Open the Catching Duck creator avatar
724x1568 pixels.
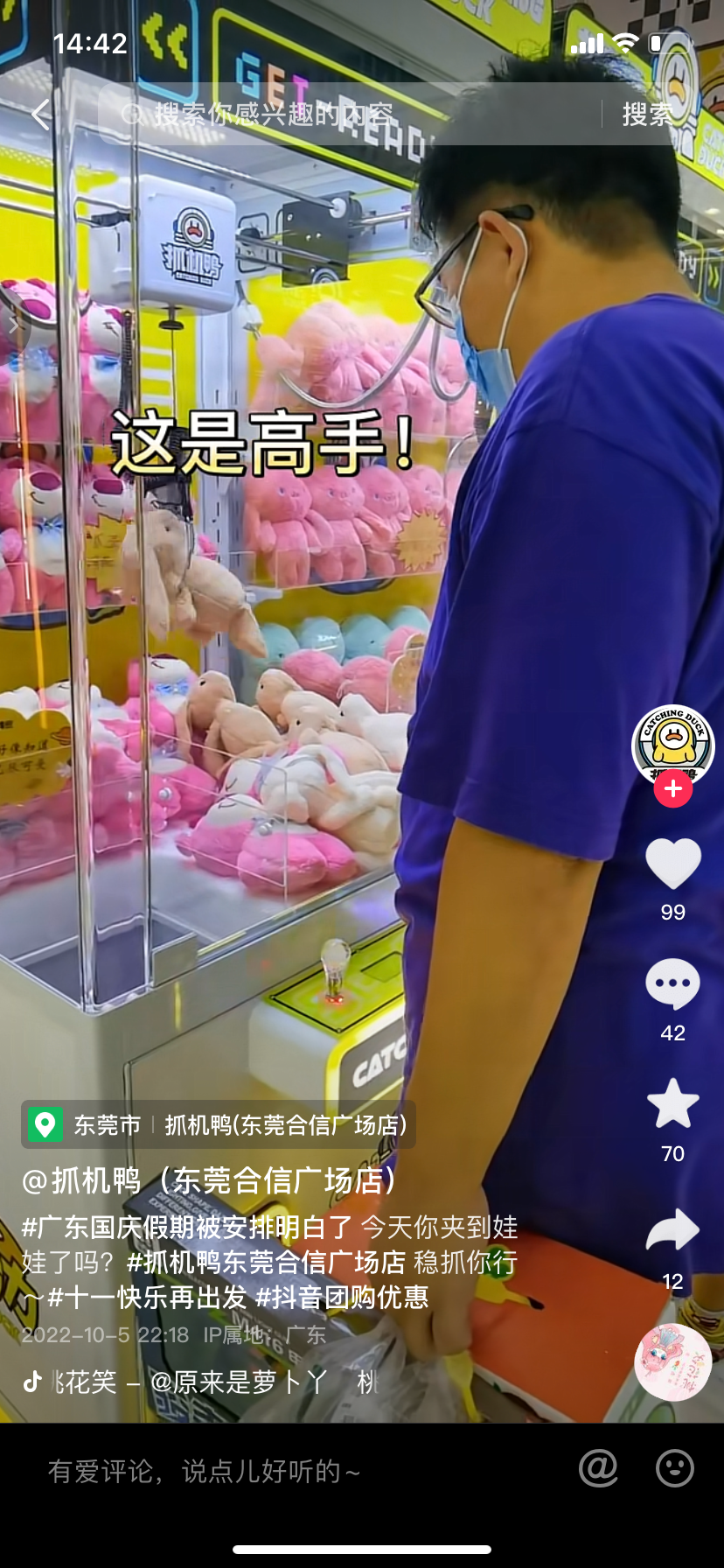point(672,745)
